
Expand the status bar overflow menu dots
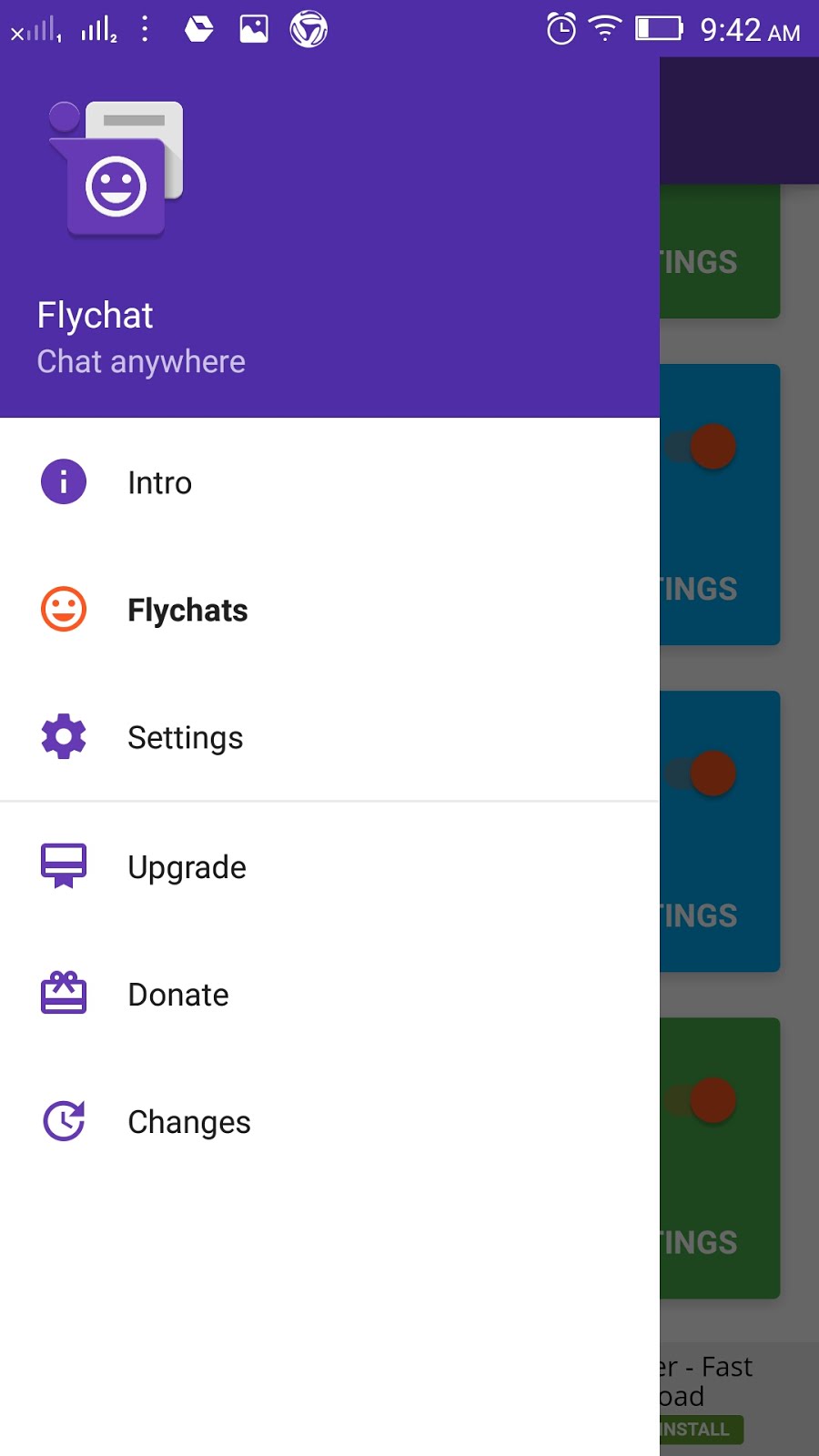[145, 28]
